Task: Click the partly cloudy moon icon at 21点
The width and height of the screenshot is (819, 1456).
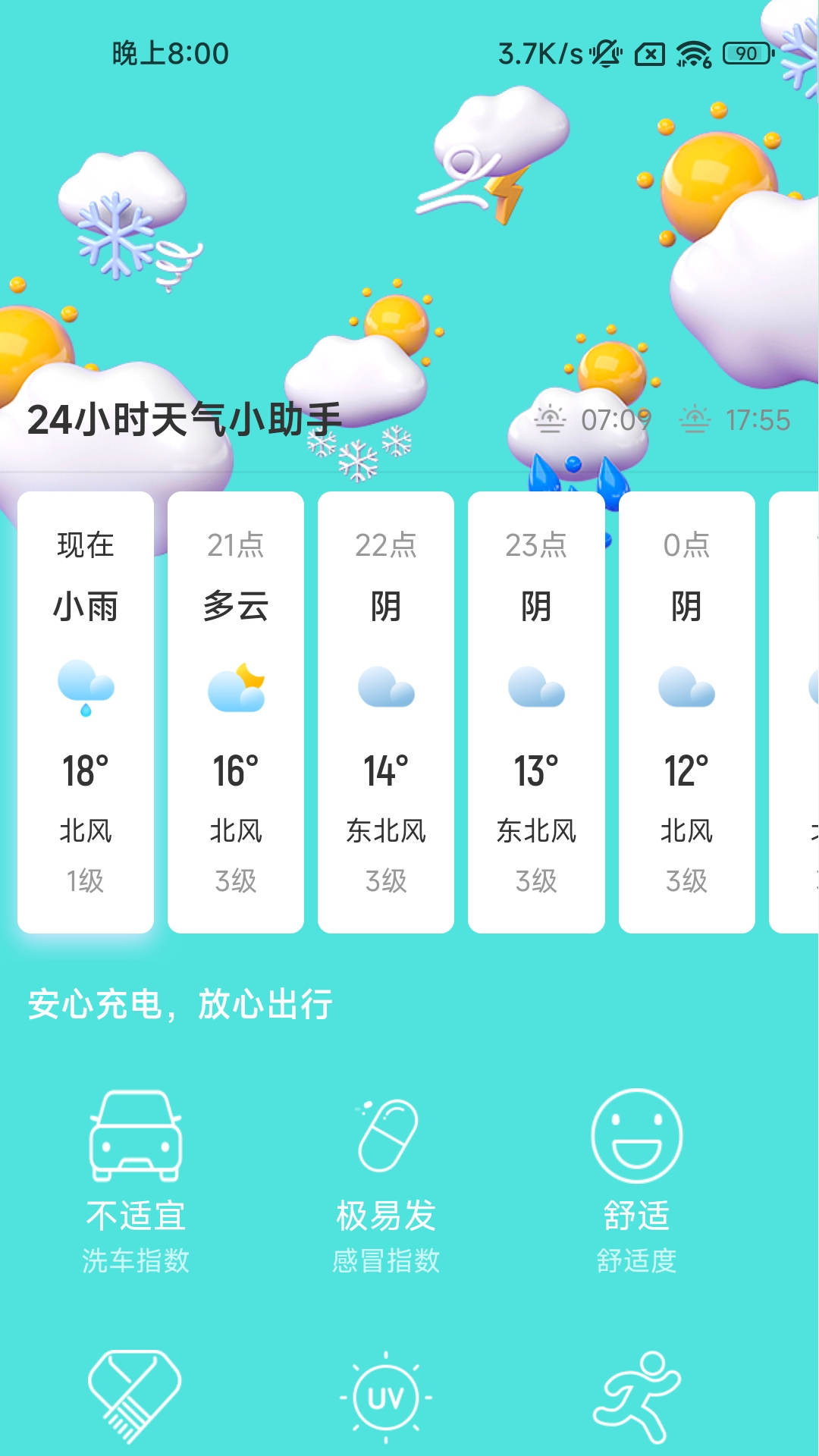Action: point(235,686)
